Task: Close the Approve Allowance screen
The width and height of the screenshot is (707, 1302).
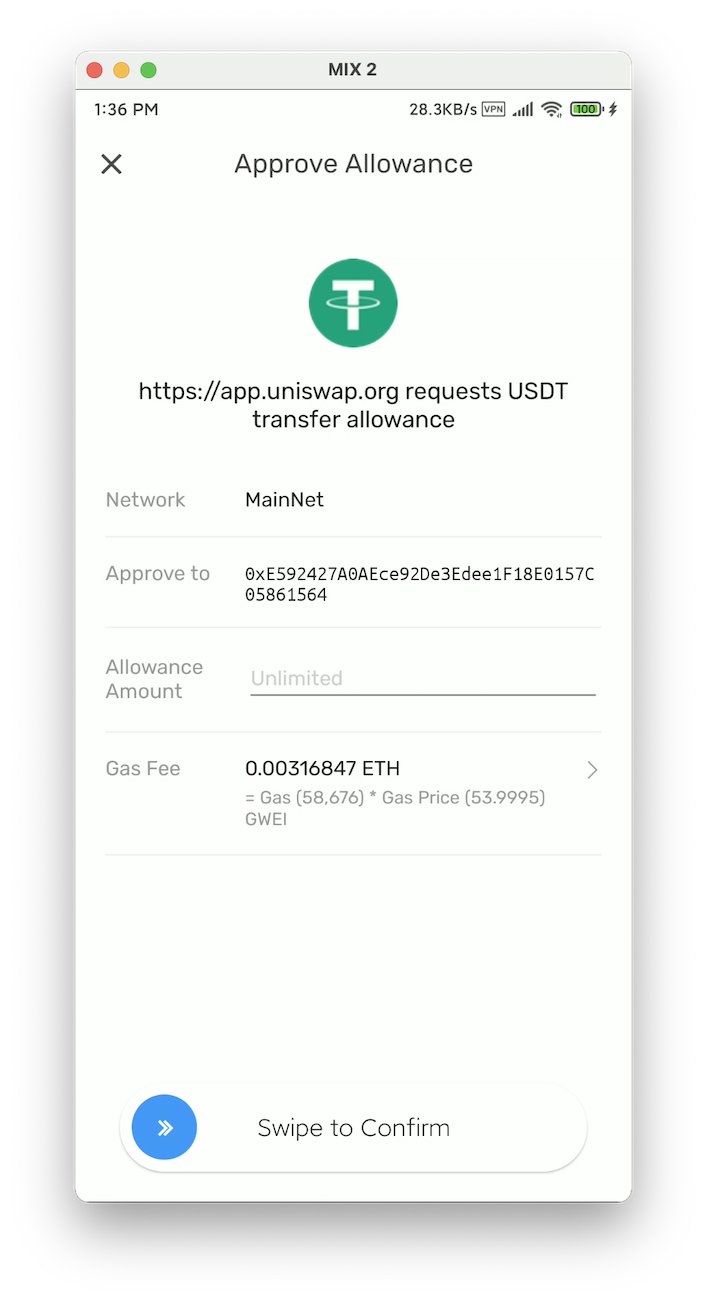Action: [111, 164]
